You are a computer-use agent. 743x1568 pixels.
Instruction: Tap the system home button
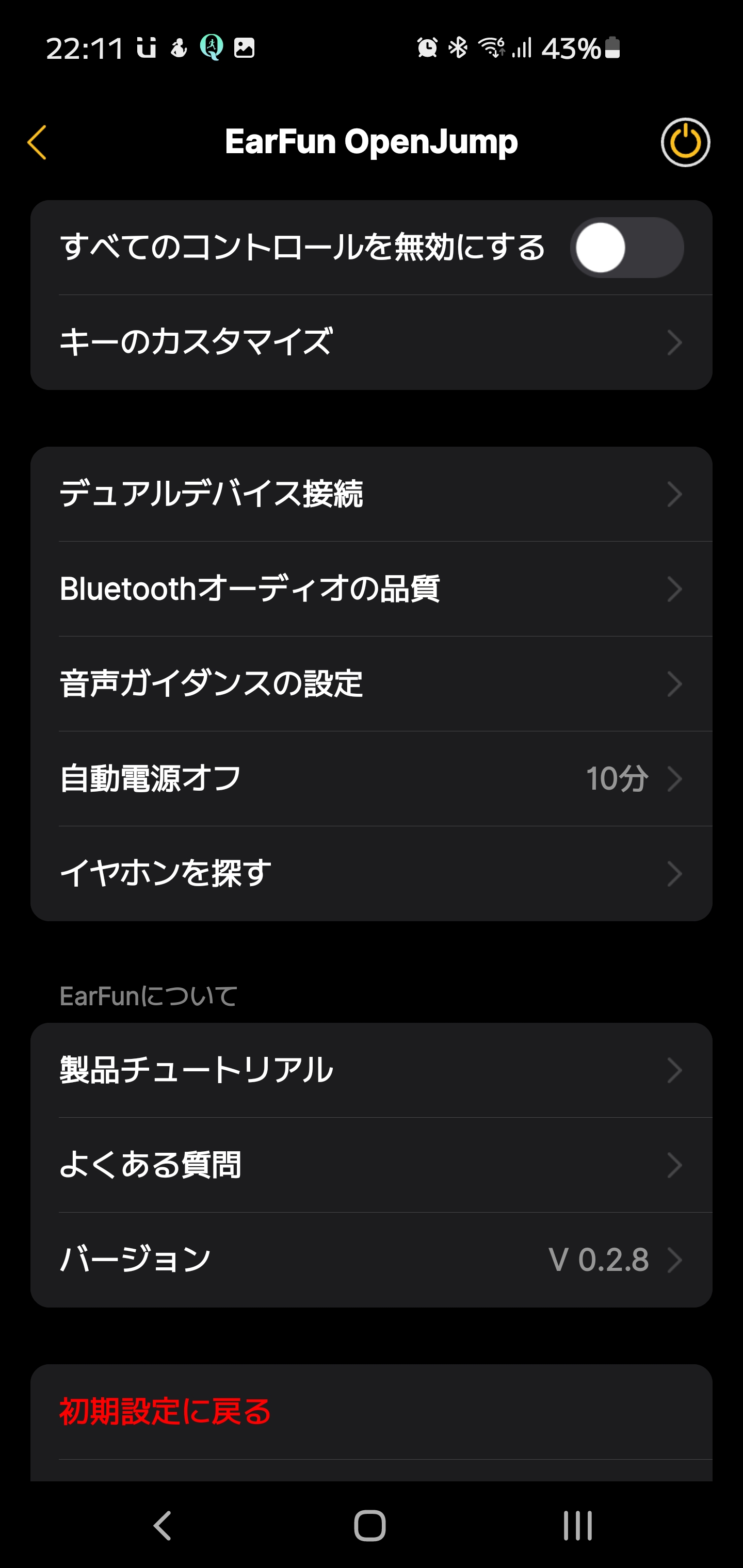click(369, 1526)
